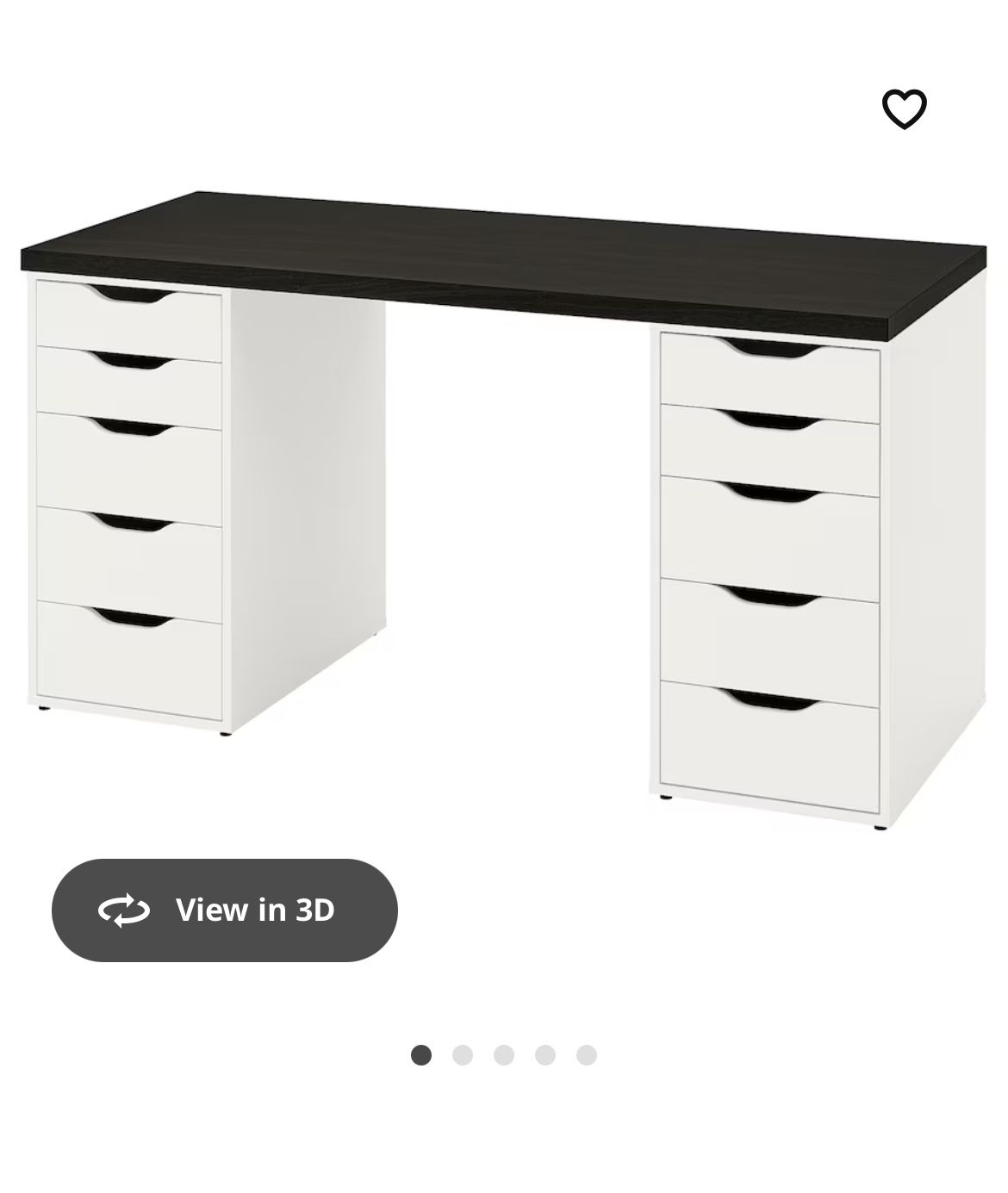This screenshot has width=1008, height=1193.
Task: Open the last product image via fifth dot
Action: coord(586,1054)
